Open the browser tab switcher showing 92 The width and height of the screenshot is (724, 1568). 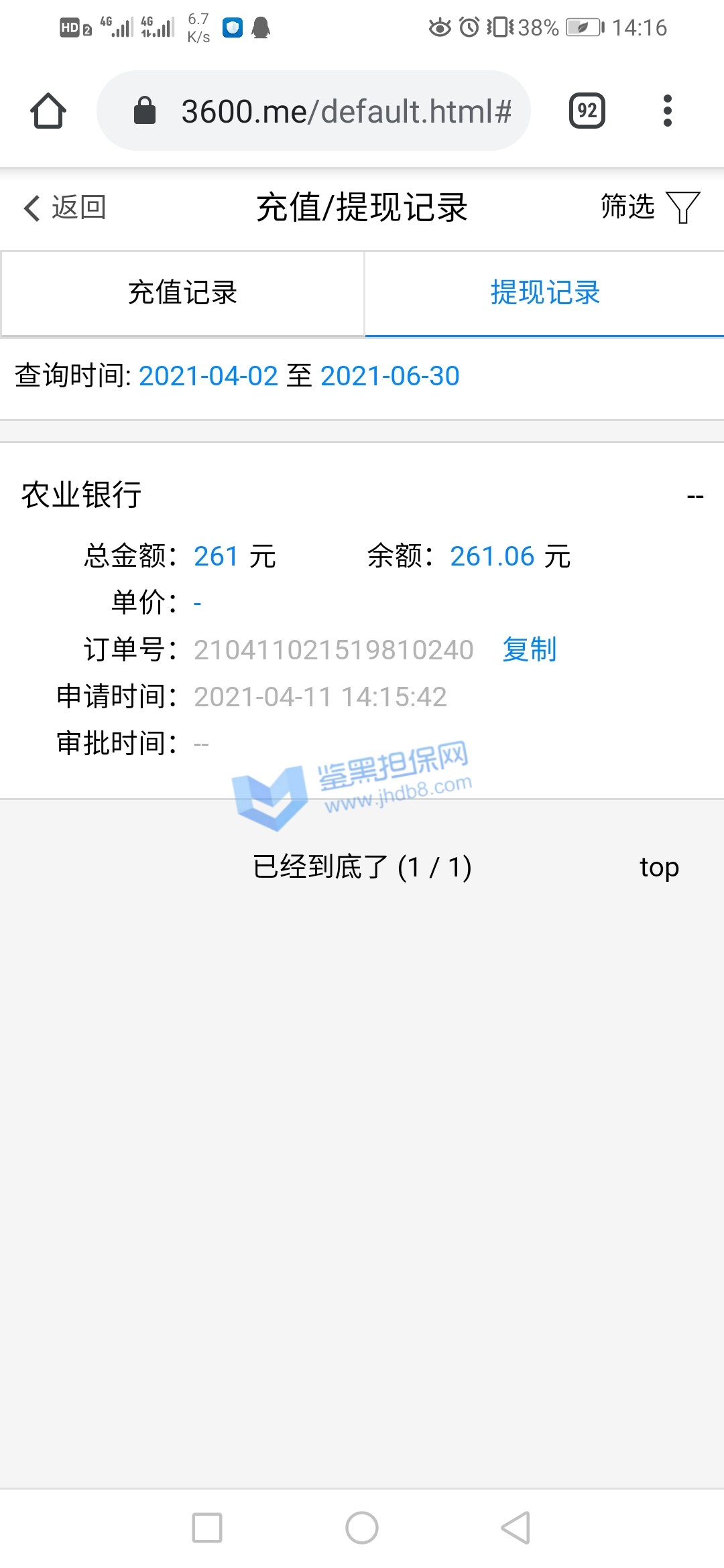click(587, 111)
